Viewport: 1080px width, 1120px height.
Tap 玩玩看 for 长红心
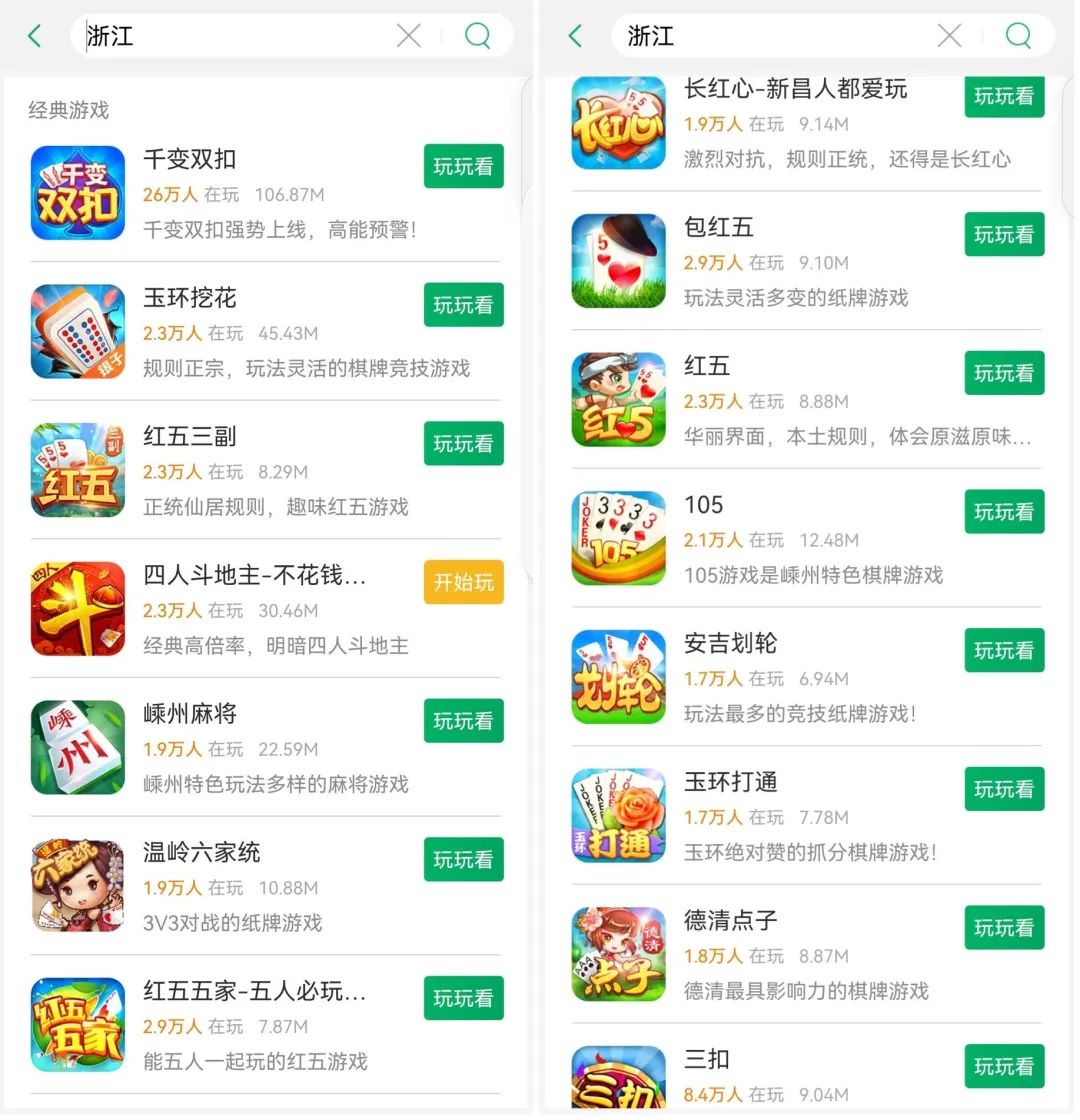click(x=1004, y=96)
